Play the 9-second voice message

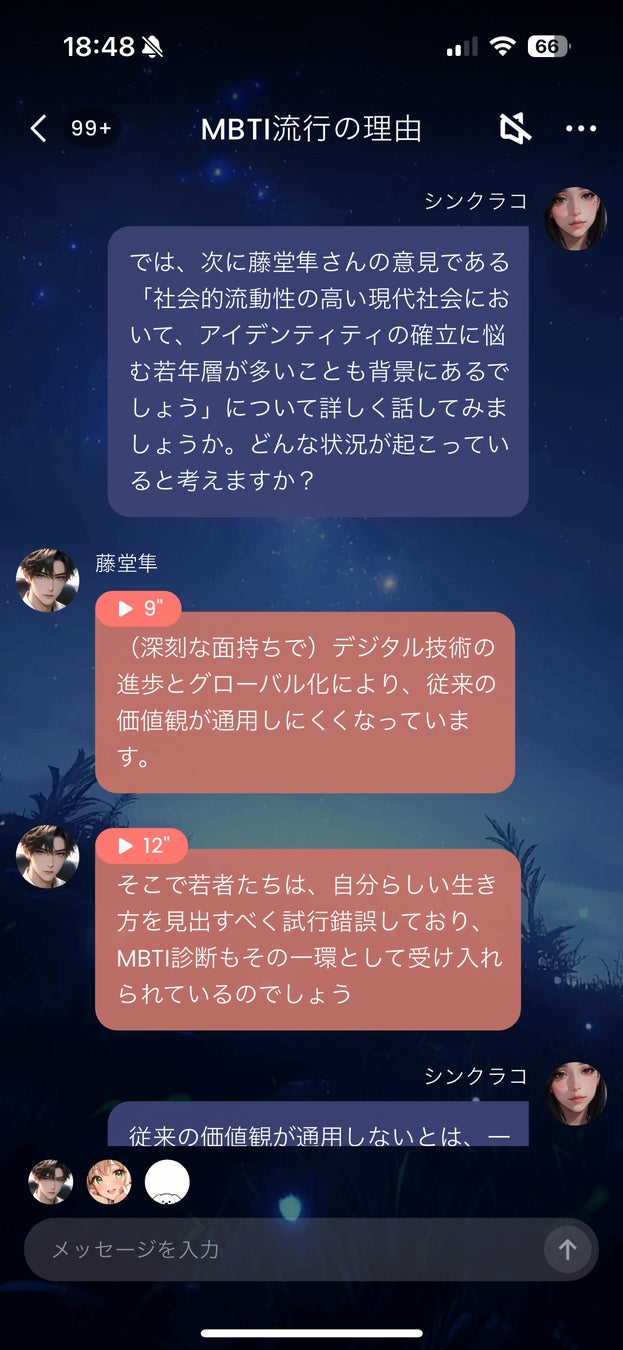(x=139, y=608)
